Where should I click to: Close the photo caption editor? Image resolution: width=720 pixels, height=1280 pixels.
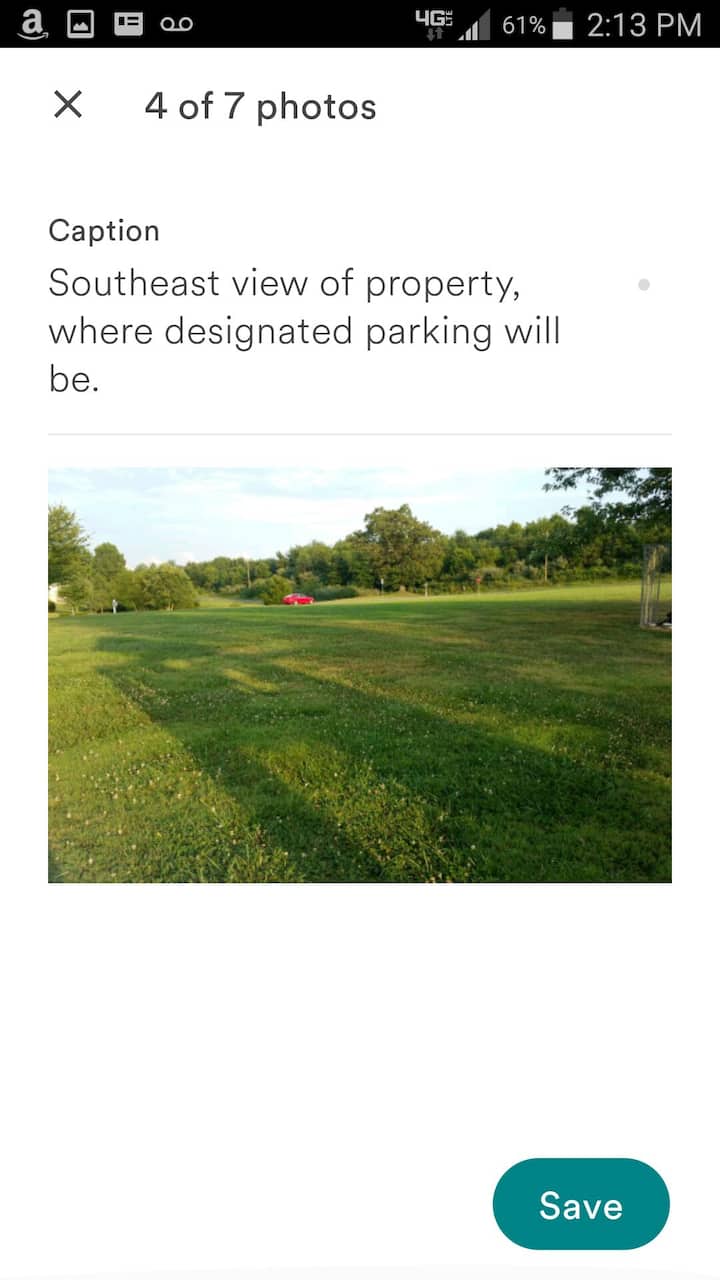point(68,105)
